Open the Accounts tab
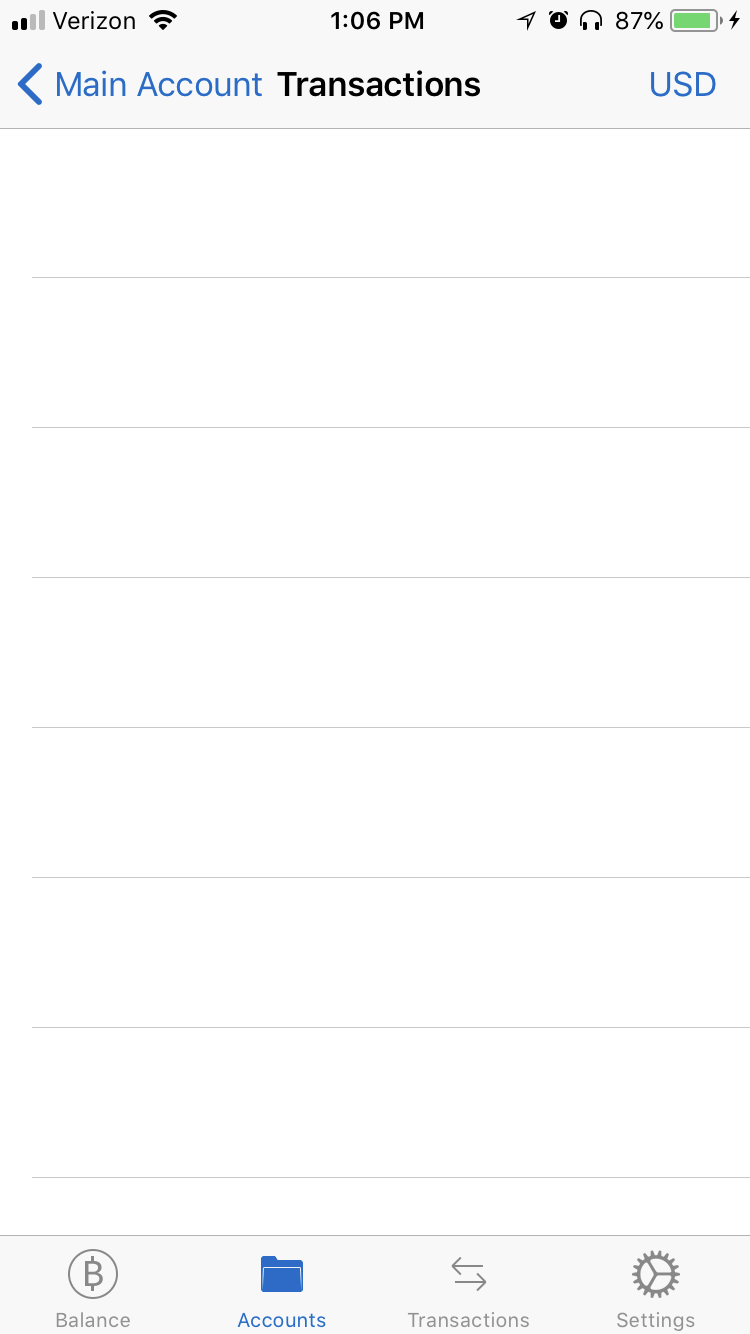750x1334 pixels. [x=282, y=1288]
